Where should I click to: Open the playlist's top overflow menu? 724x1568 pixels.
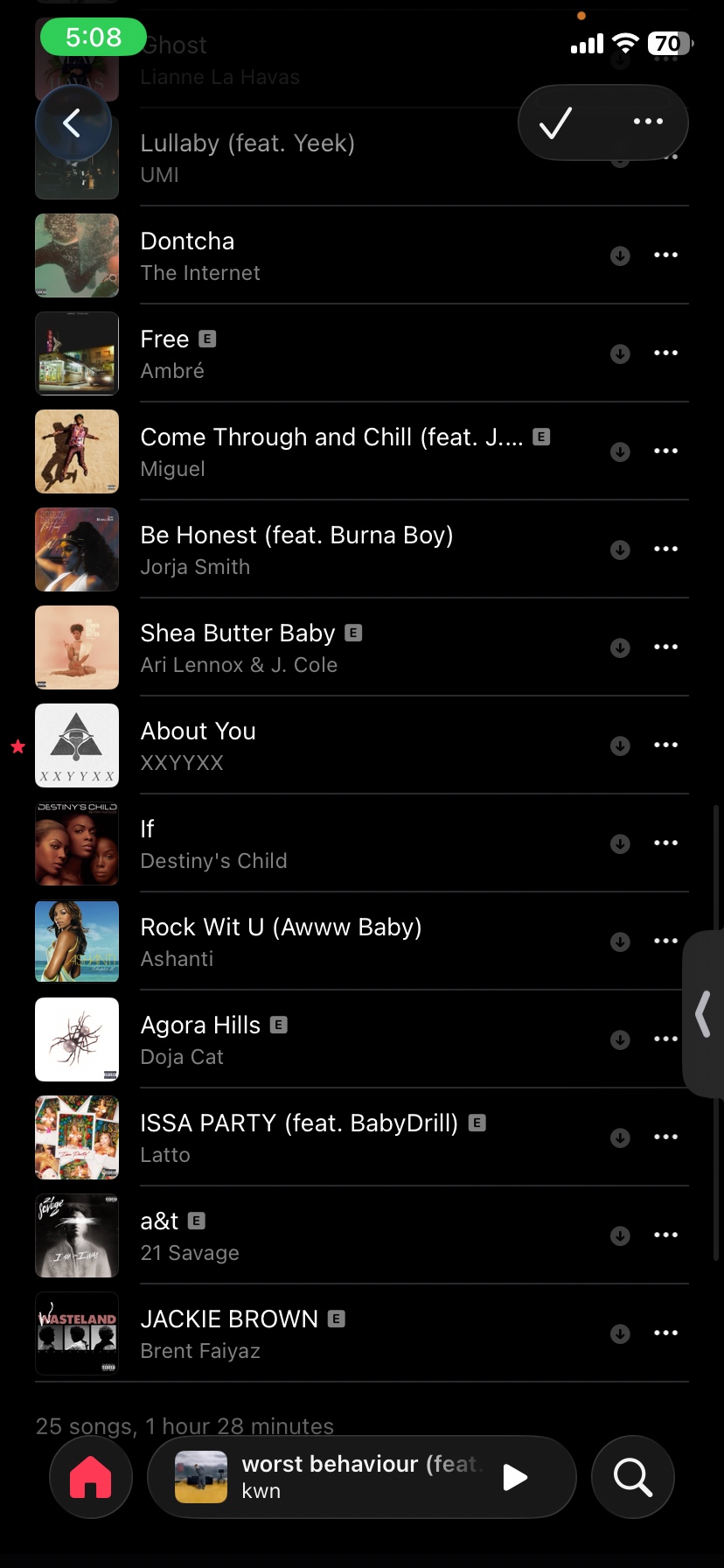[648, 122]
